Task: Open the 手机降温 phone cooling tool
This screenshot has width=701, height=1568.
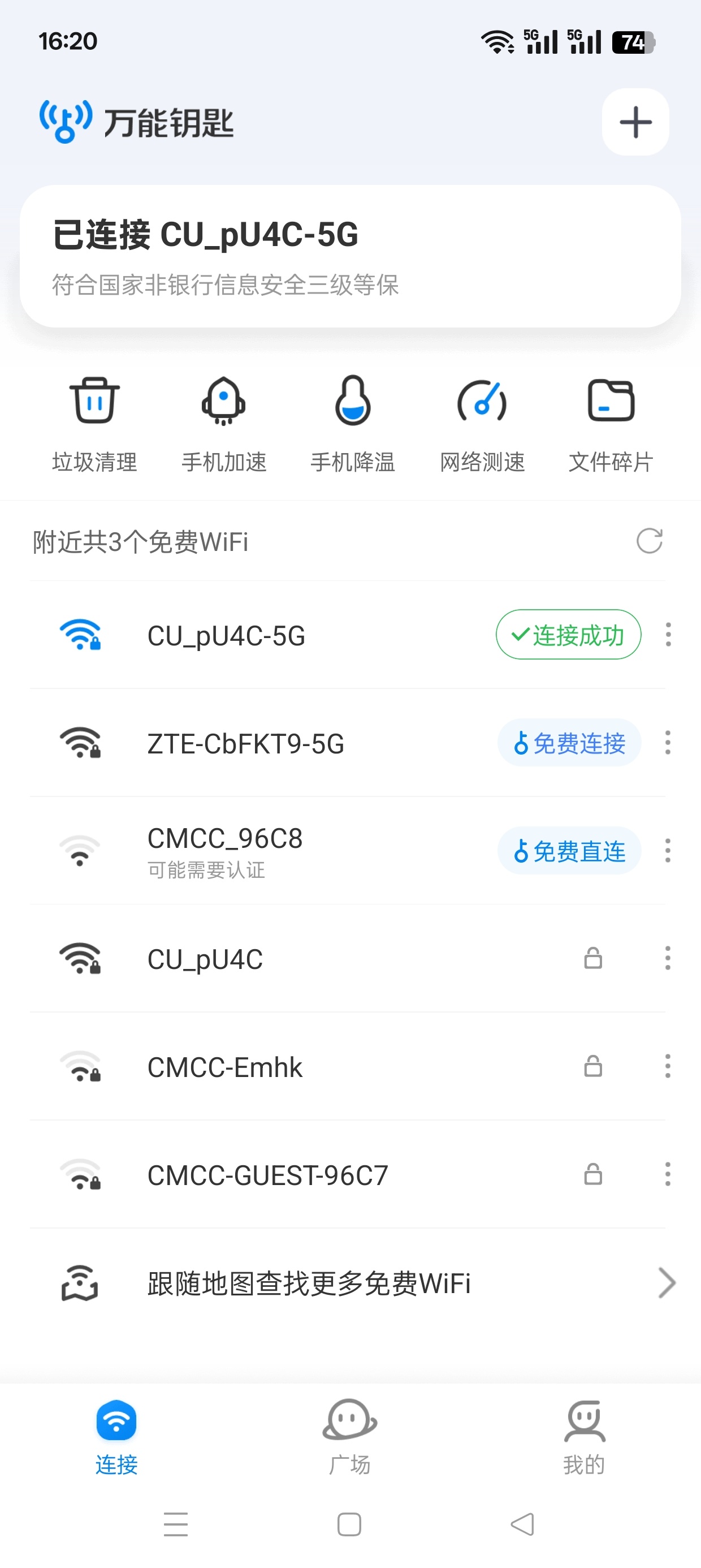Action: point(353,424)
